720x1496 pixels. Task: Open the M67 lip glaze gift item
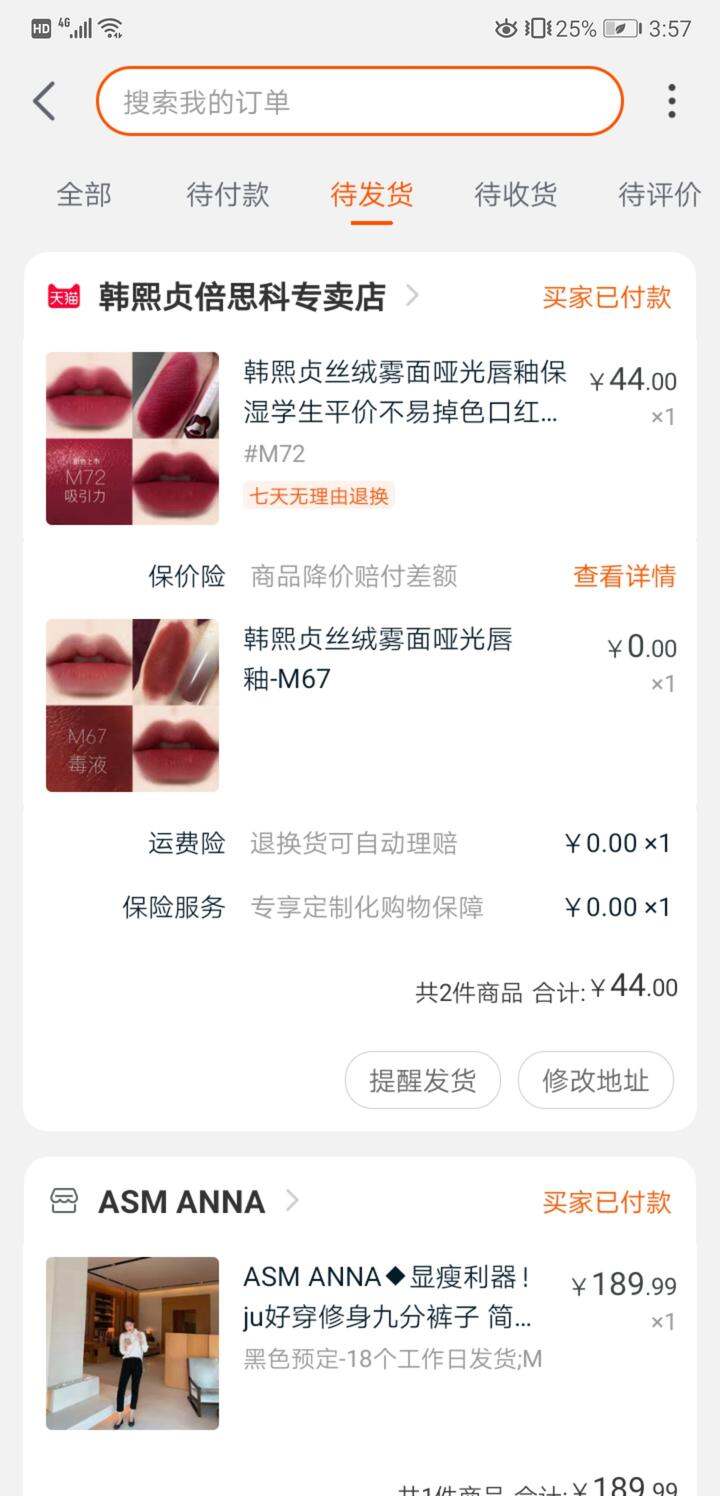pyautogui.click(x=360, y=705)
